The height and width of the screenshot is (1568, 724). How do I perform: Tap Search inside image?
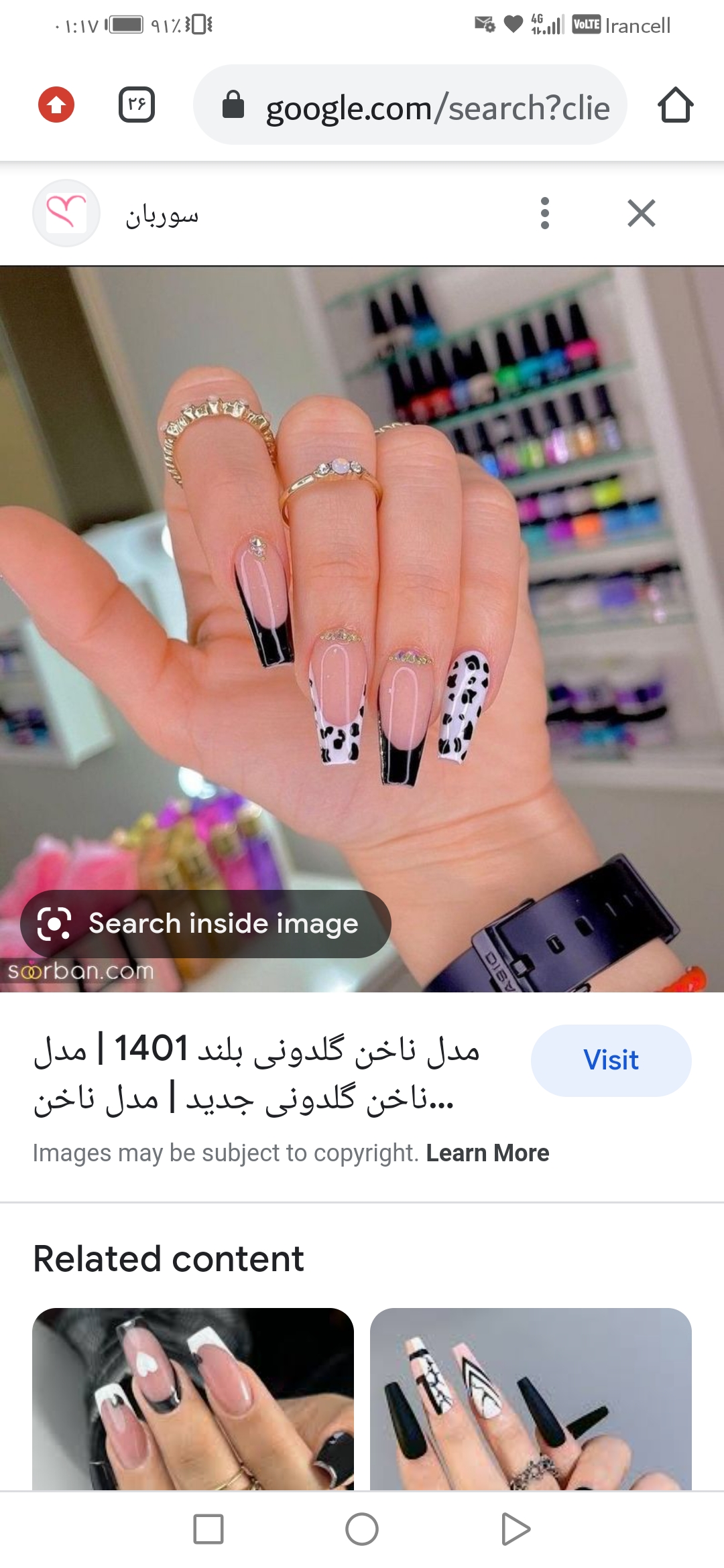205,924
